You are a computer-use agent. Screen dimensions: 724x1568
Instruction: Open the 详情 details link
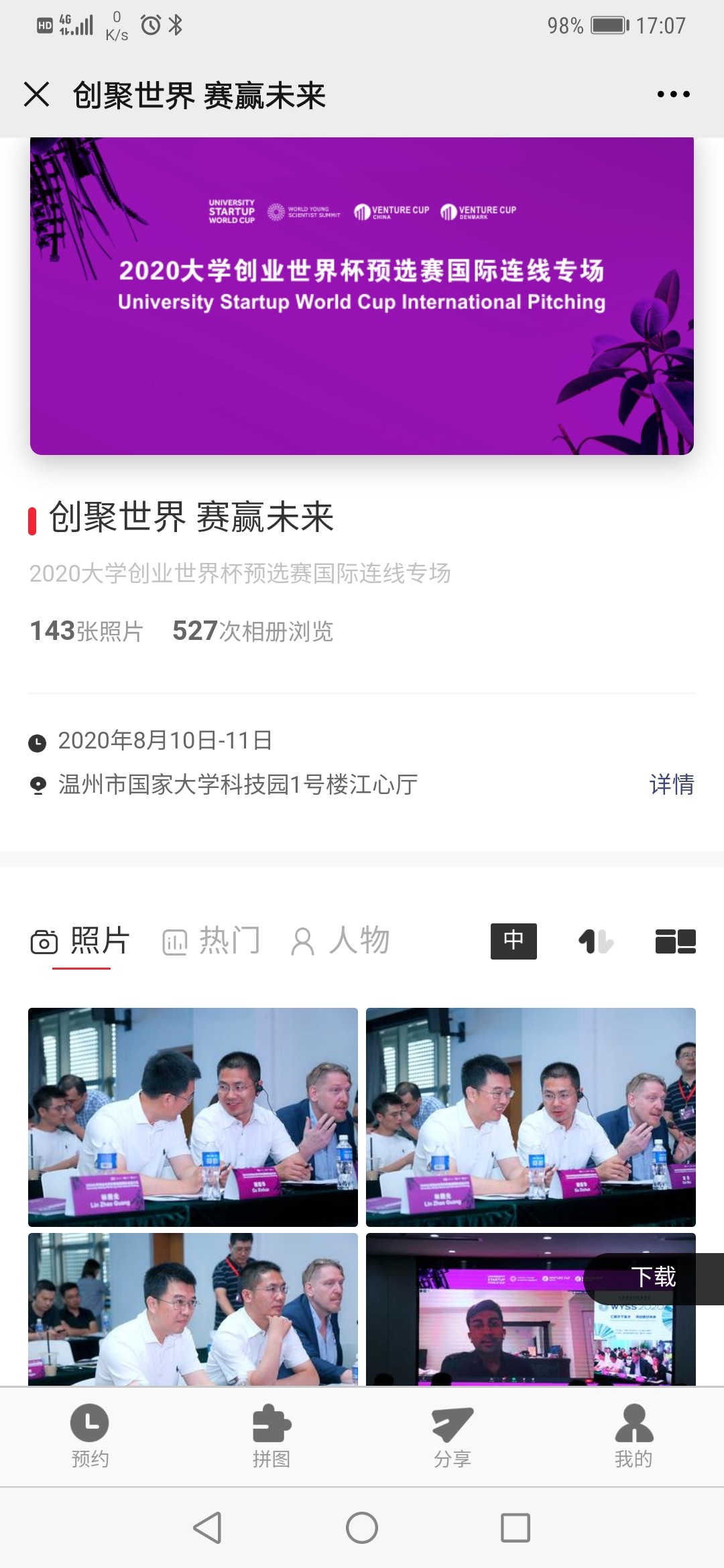672,784
